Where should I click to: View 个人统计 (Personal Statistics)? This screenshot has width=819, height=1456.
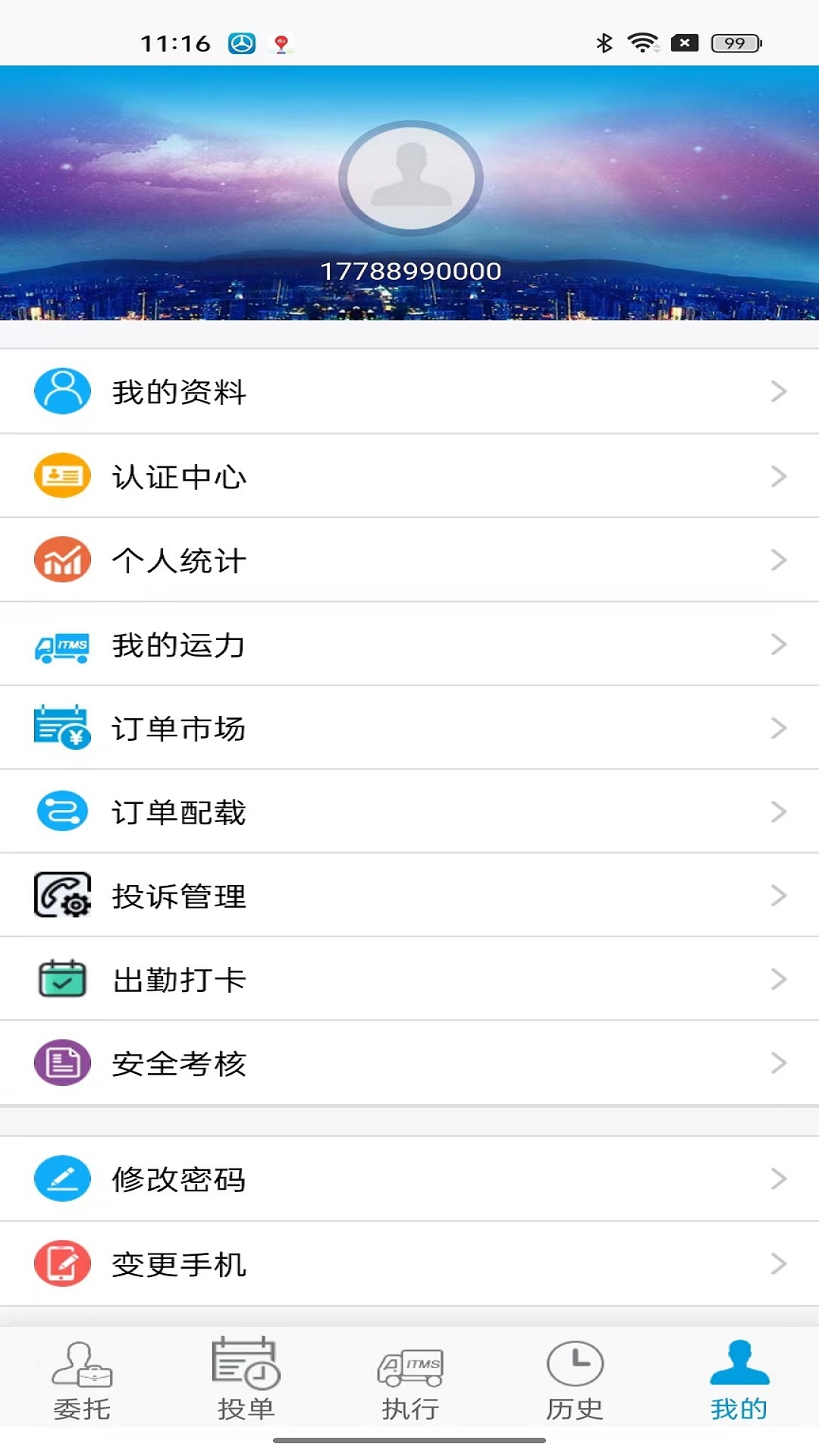409,560
